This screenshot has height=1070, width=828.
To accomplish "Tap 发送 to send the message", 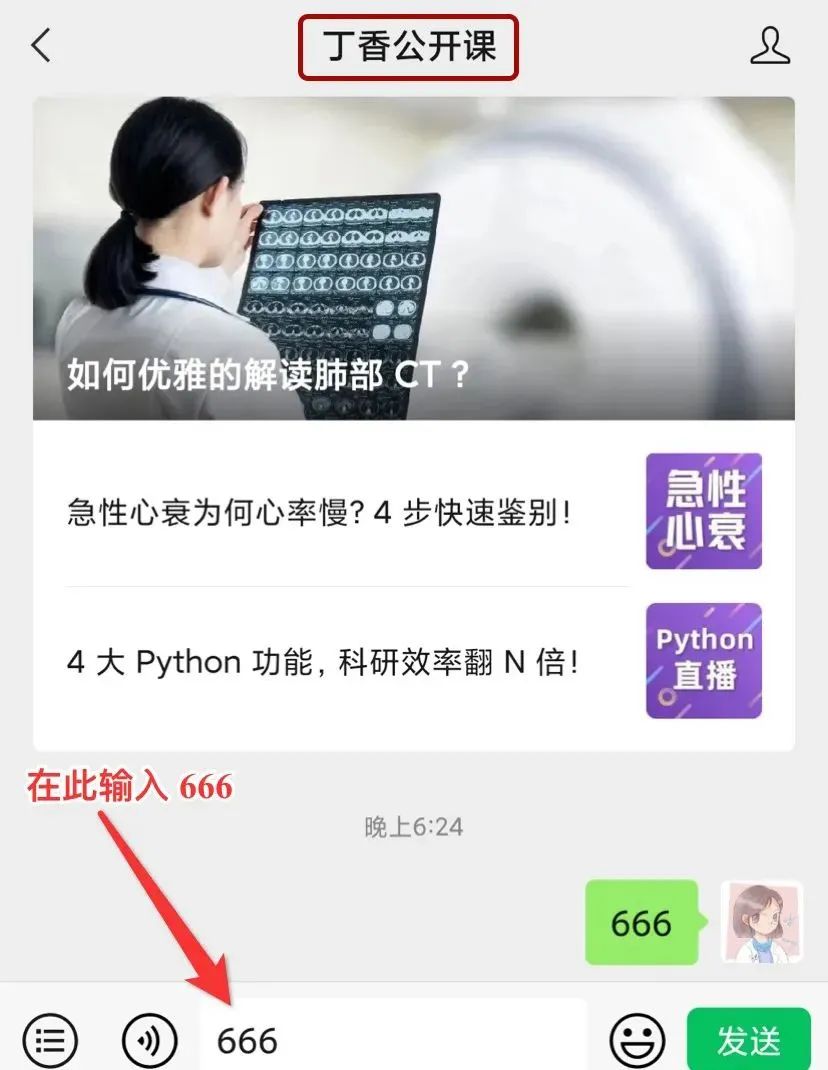I will [x=748, y=1040].
